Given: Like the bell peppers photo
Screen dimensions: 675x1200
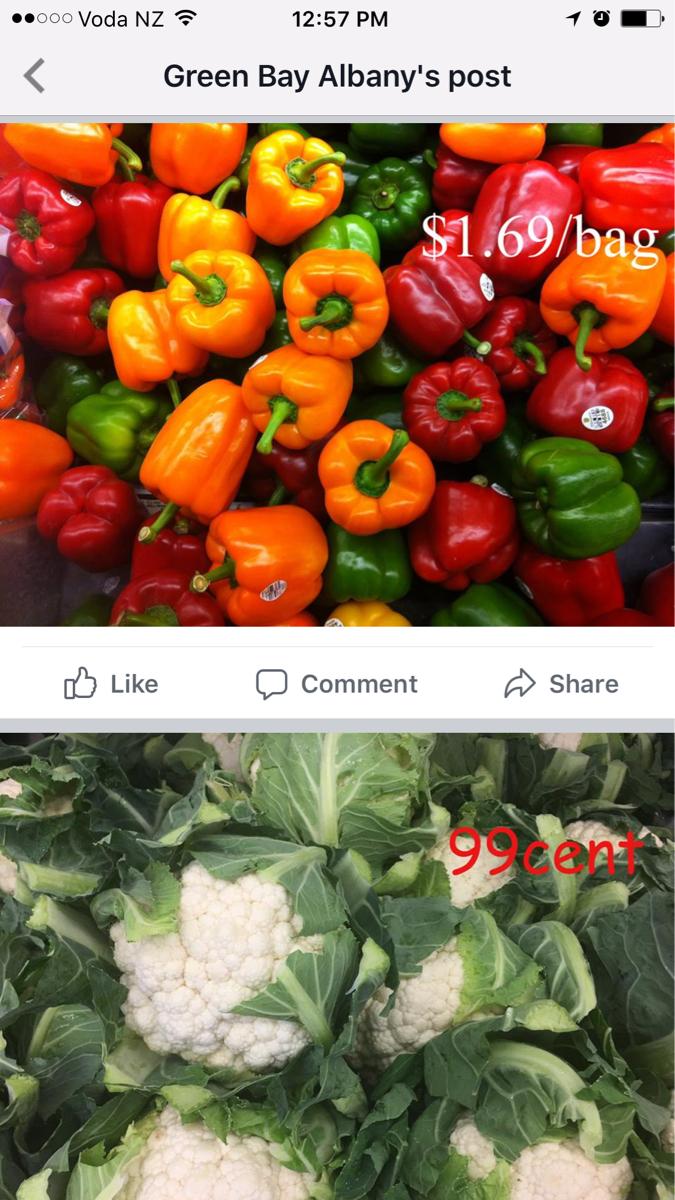Looking at the screenshot, I should [x=111, y=684].
